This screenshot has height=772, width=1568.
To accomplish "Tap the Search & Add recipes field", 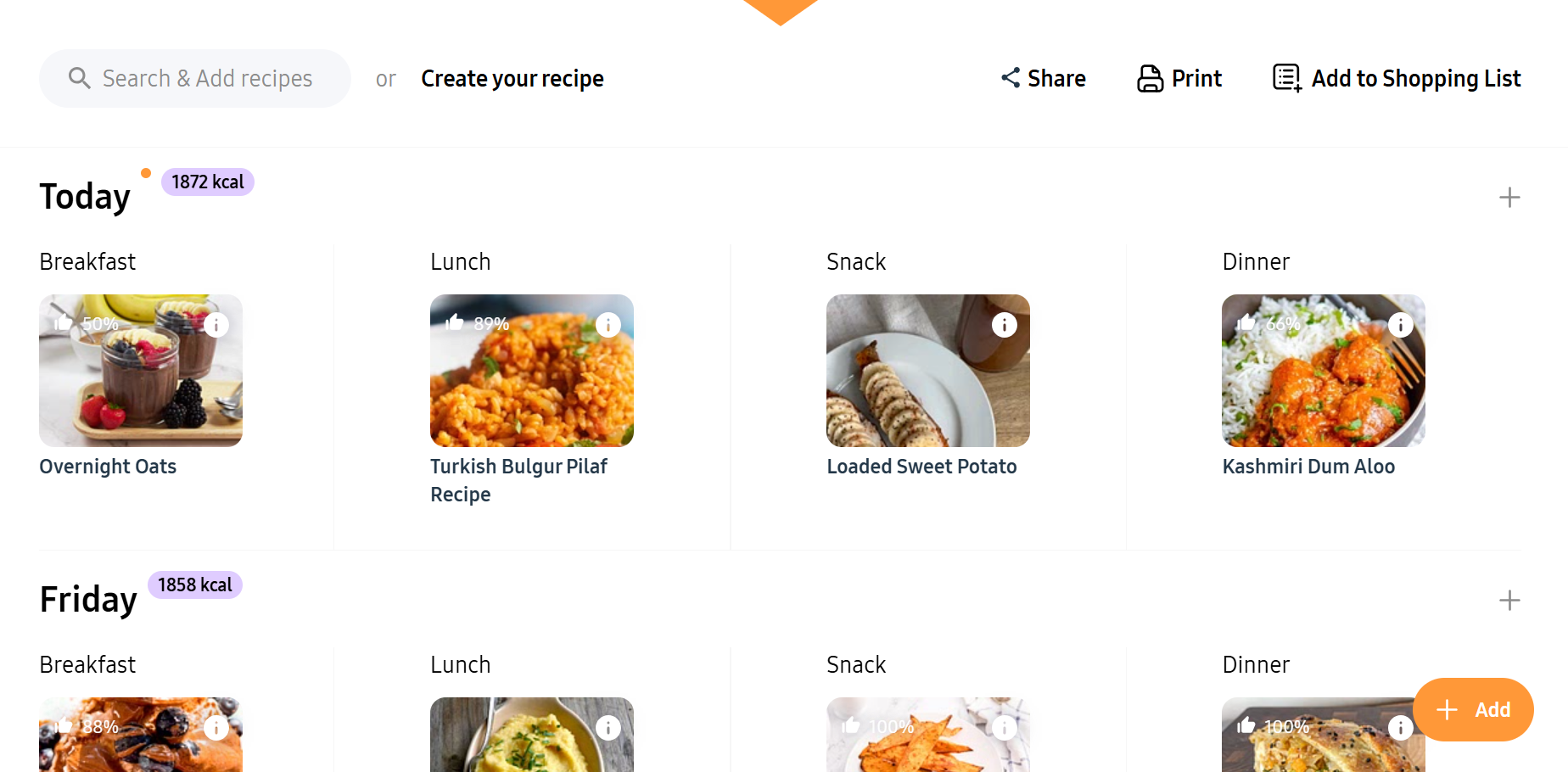I will click(x=206, y=79).
